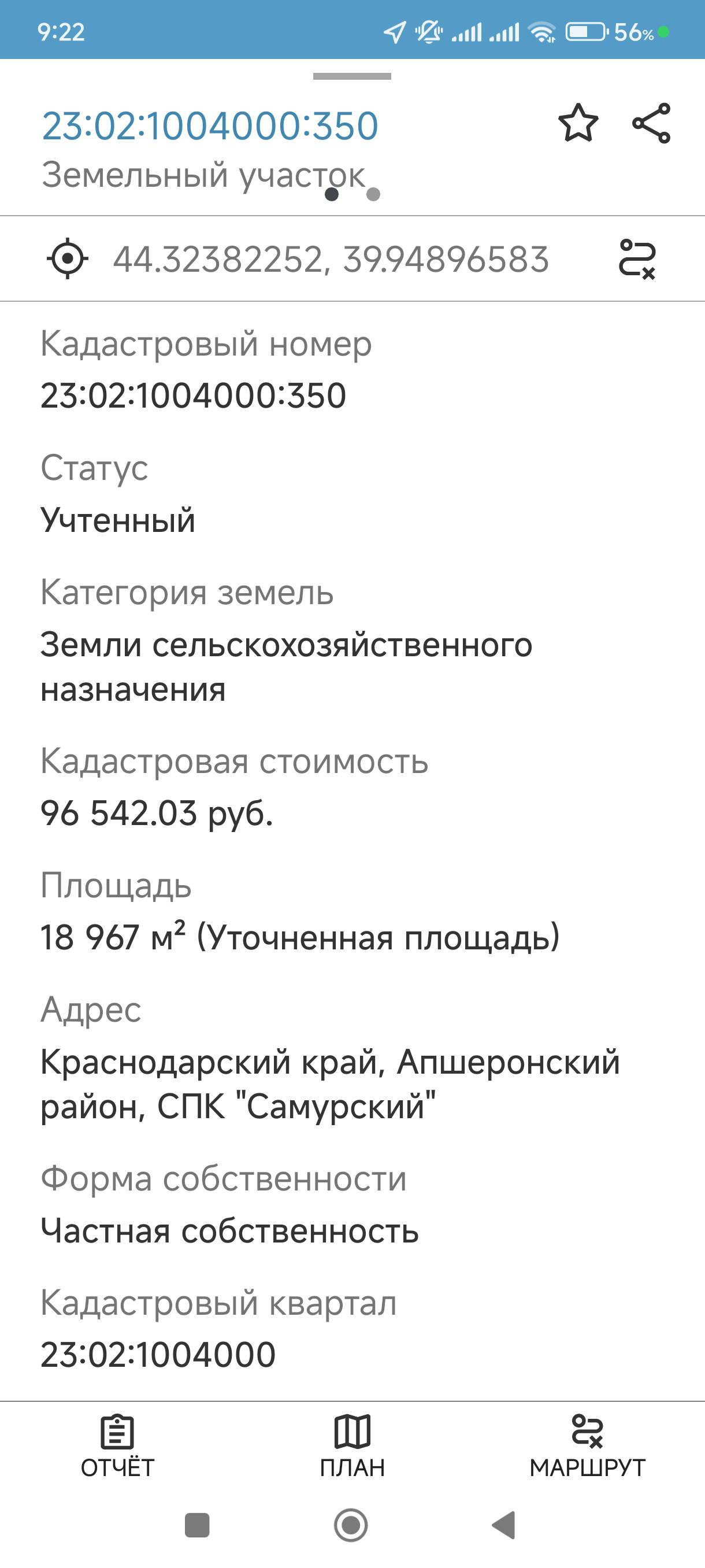Go to the home screen via system button

(x=351, y=1525)
